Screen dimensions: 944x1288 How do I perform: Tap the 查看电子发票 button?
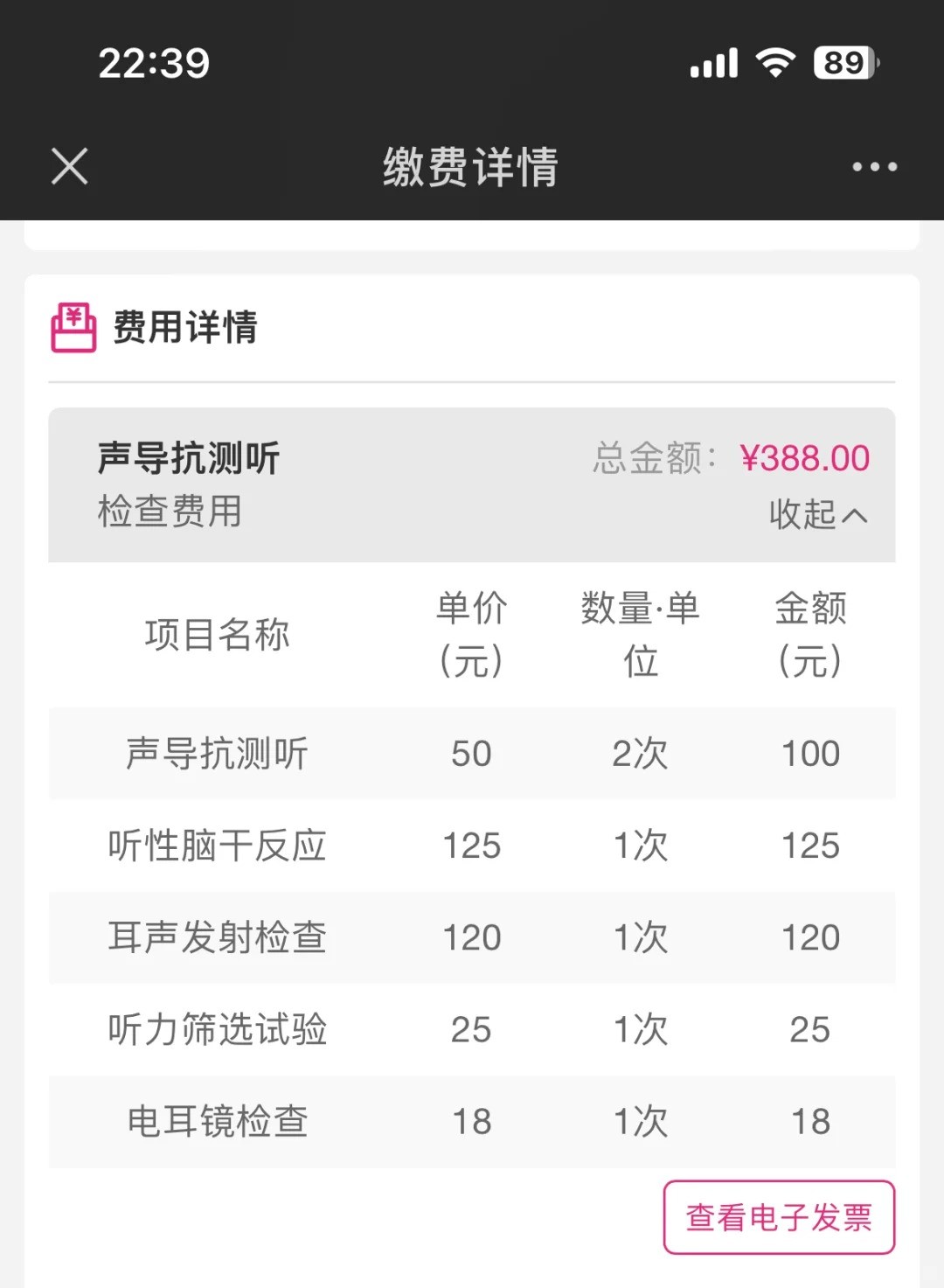(779, 1217)
